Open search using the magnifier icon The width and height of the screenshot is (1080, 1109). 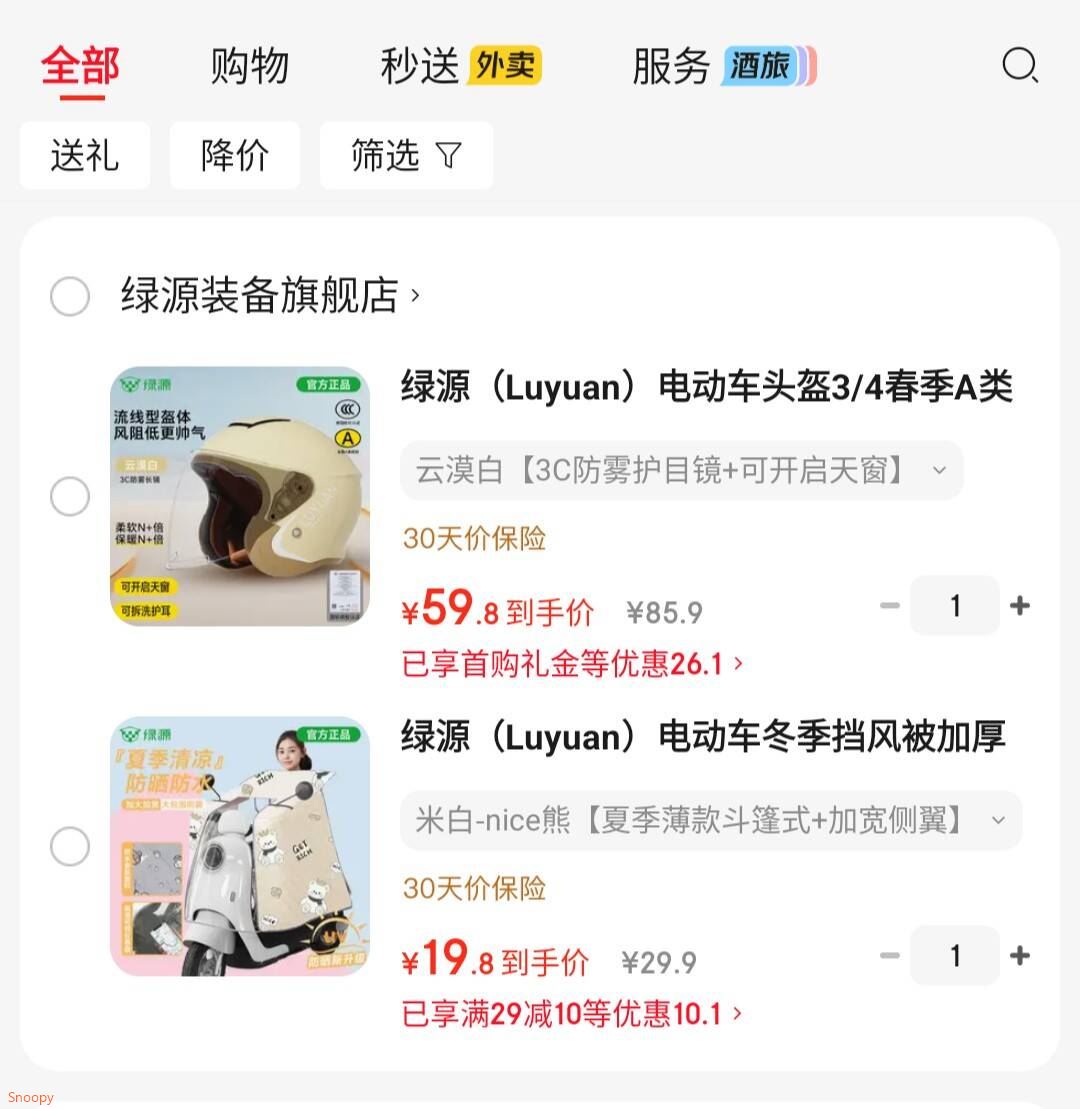pos(1020,65)
